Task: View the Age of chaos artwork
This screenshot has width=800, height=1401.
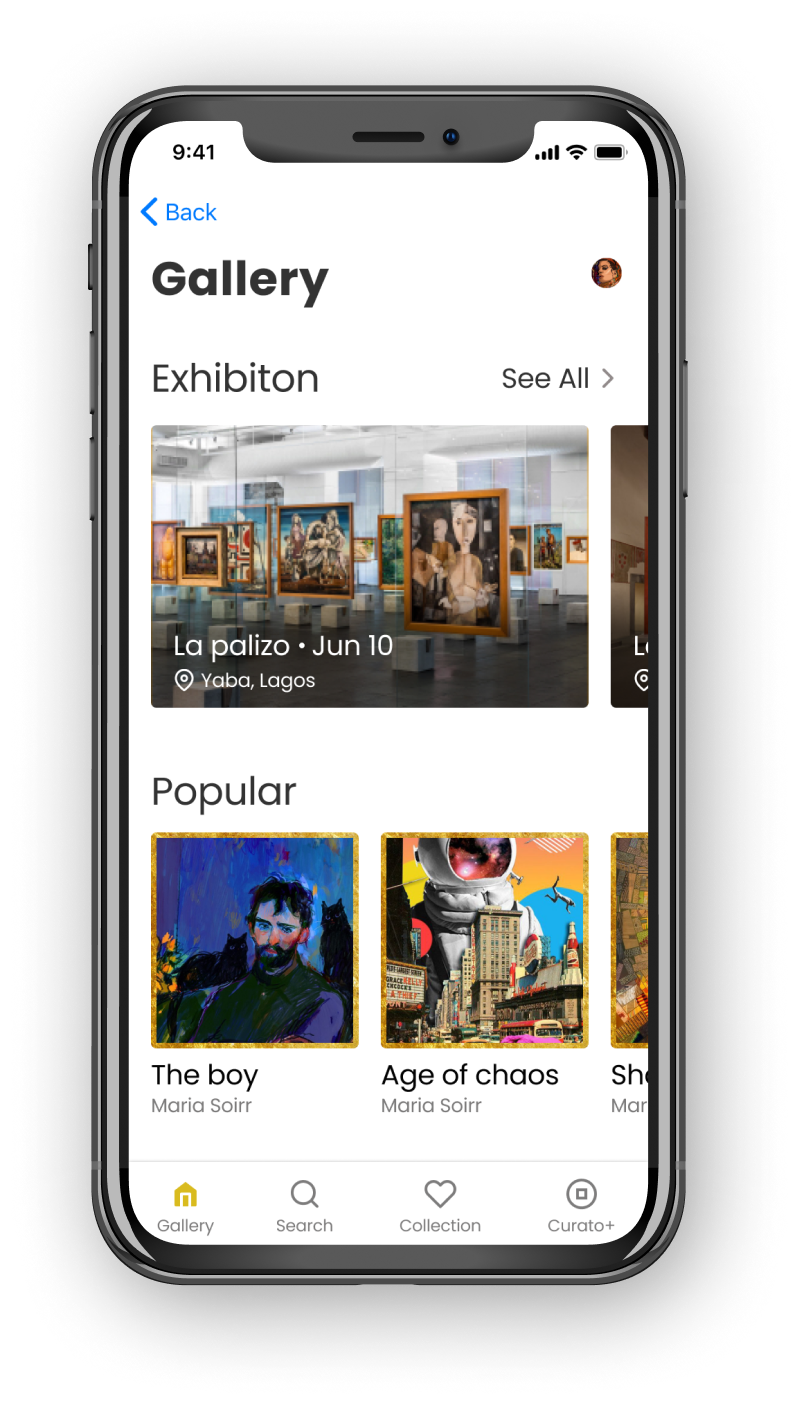Action: pos(484,940)
